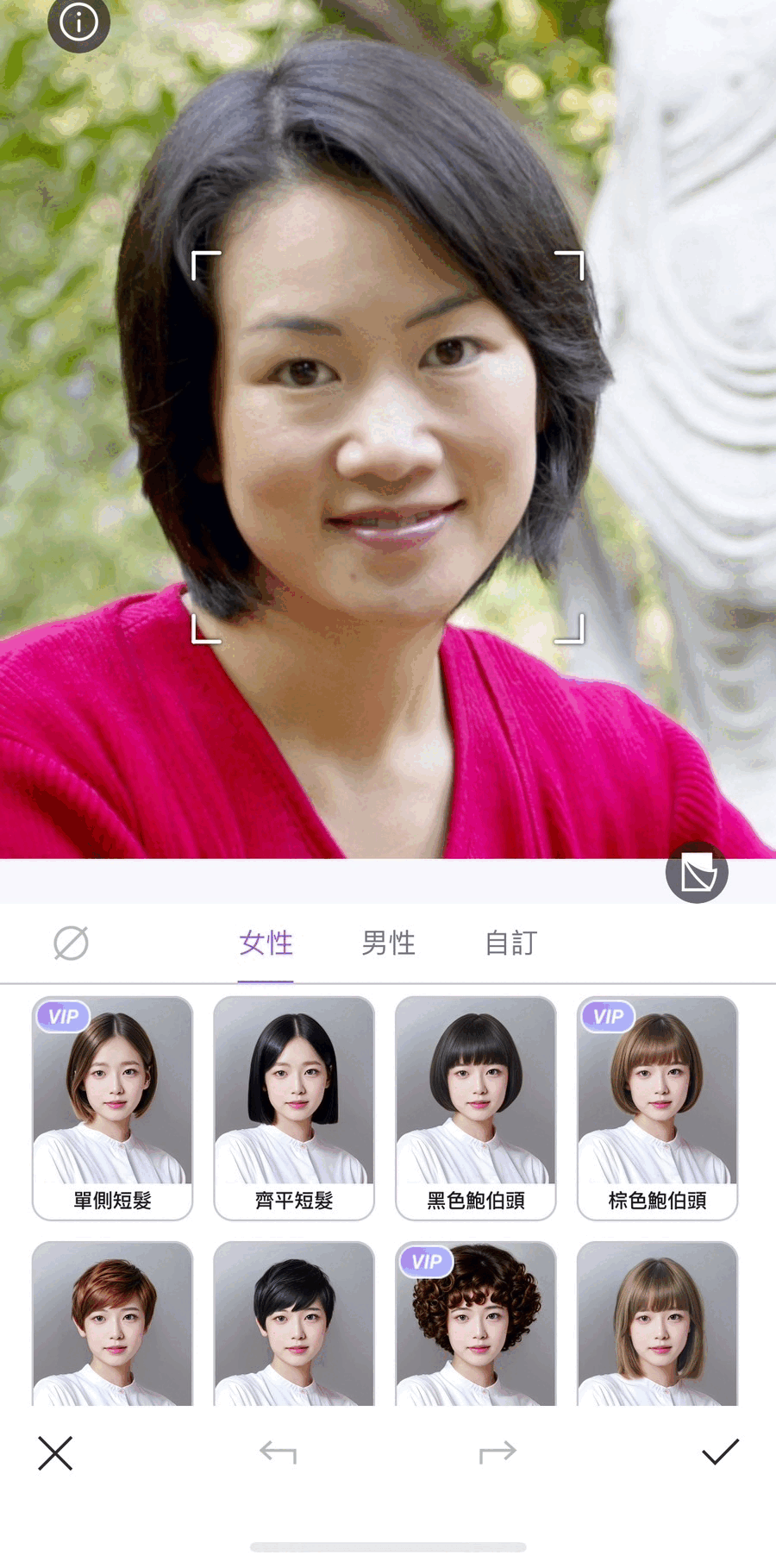776x1568 pixels.
Task: Switch to the 男性 tab
Action: (387, 943)
